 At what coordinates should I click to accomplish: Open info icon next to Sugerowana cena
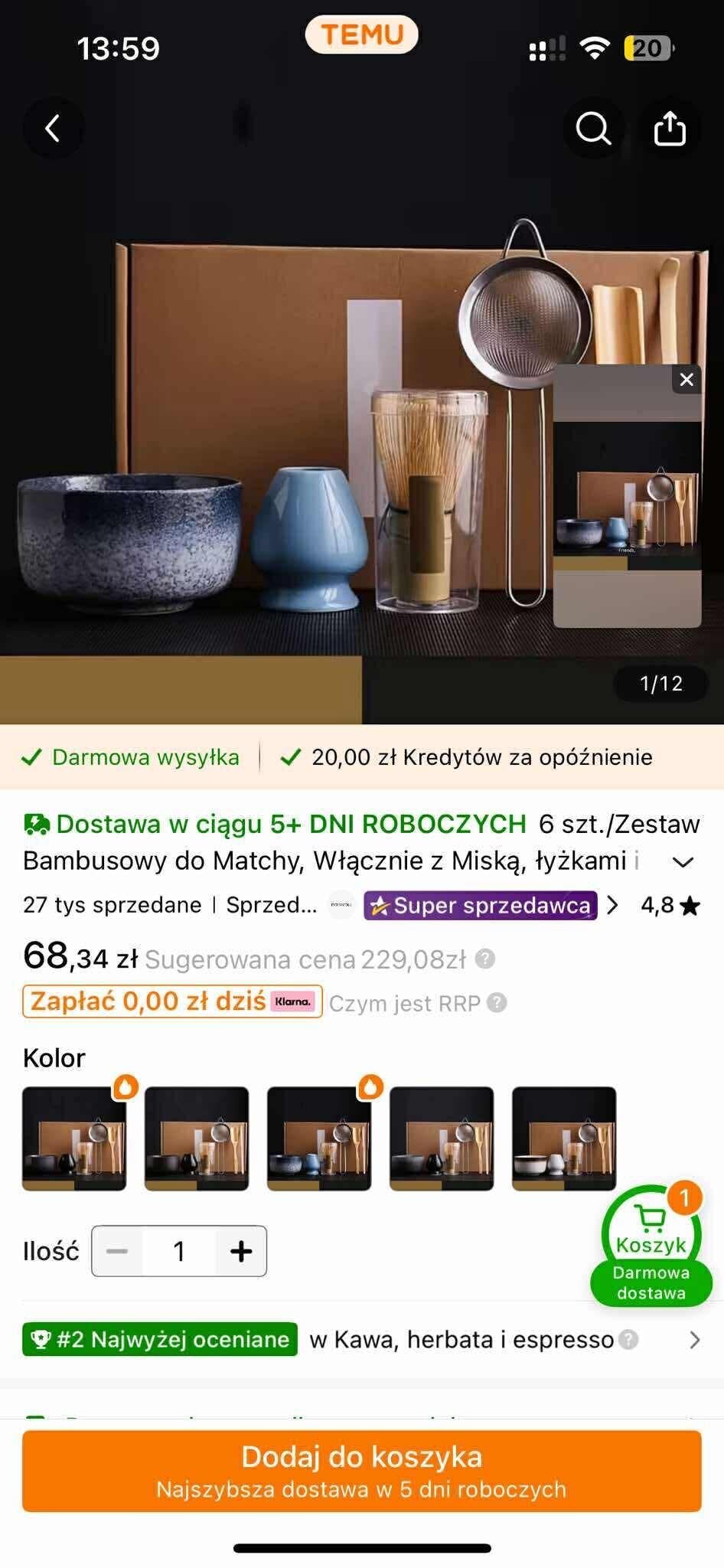pos(485,959)
